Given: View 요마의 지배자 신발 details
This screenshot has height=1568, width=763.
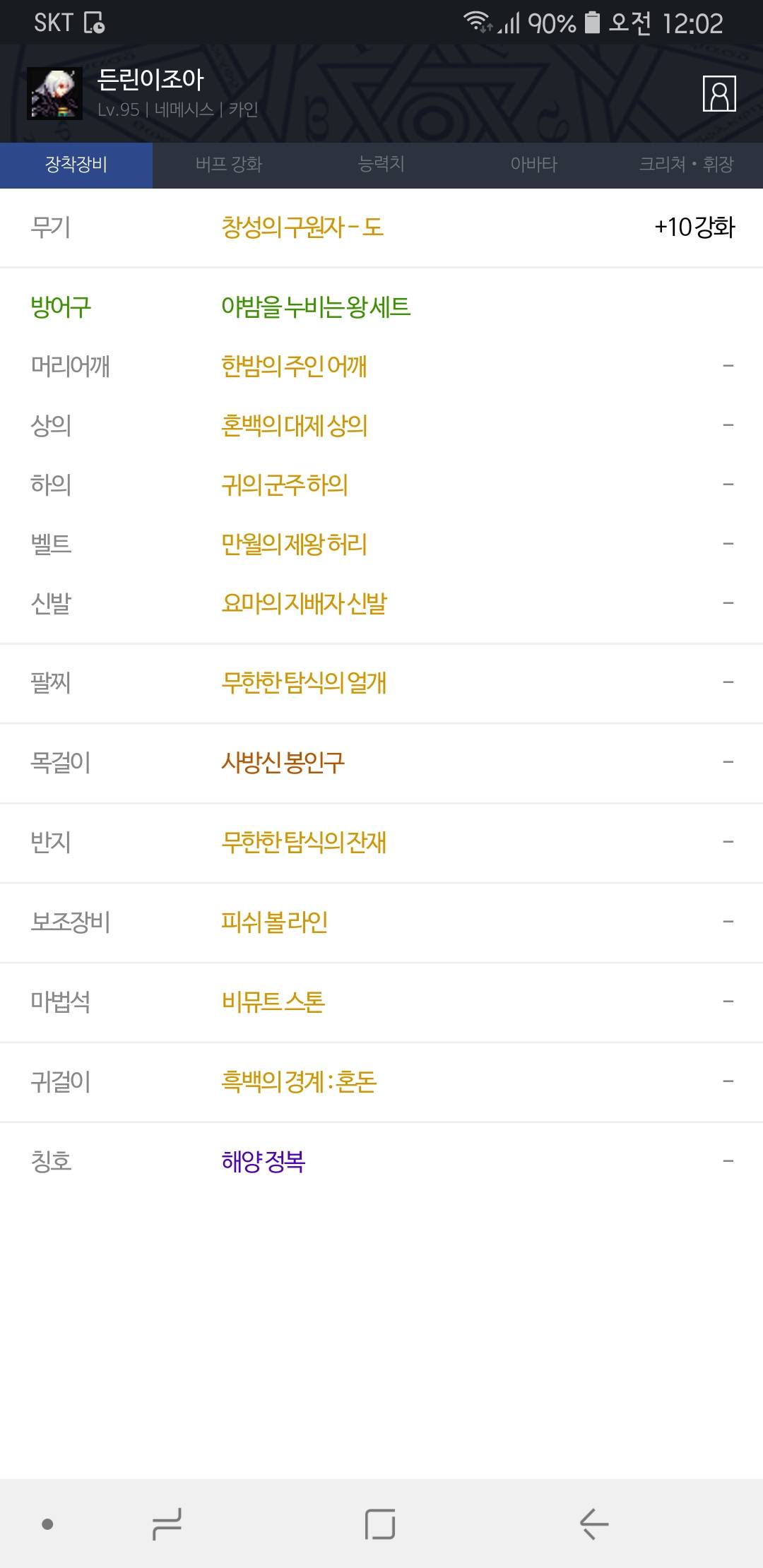Looking at the screenshot, I should (x=381, y=603).
